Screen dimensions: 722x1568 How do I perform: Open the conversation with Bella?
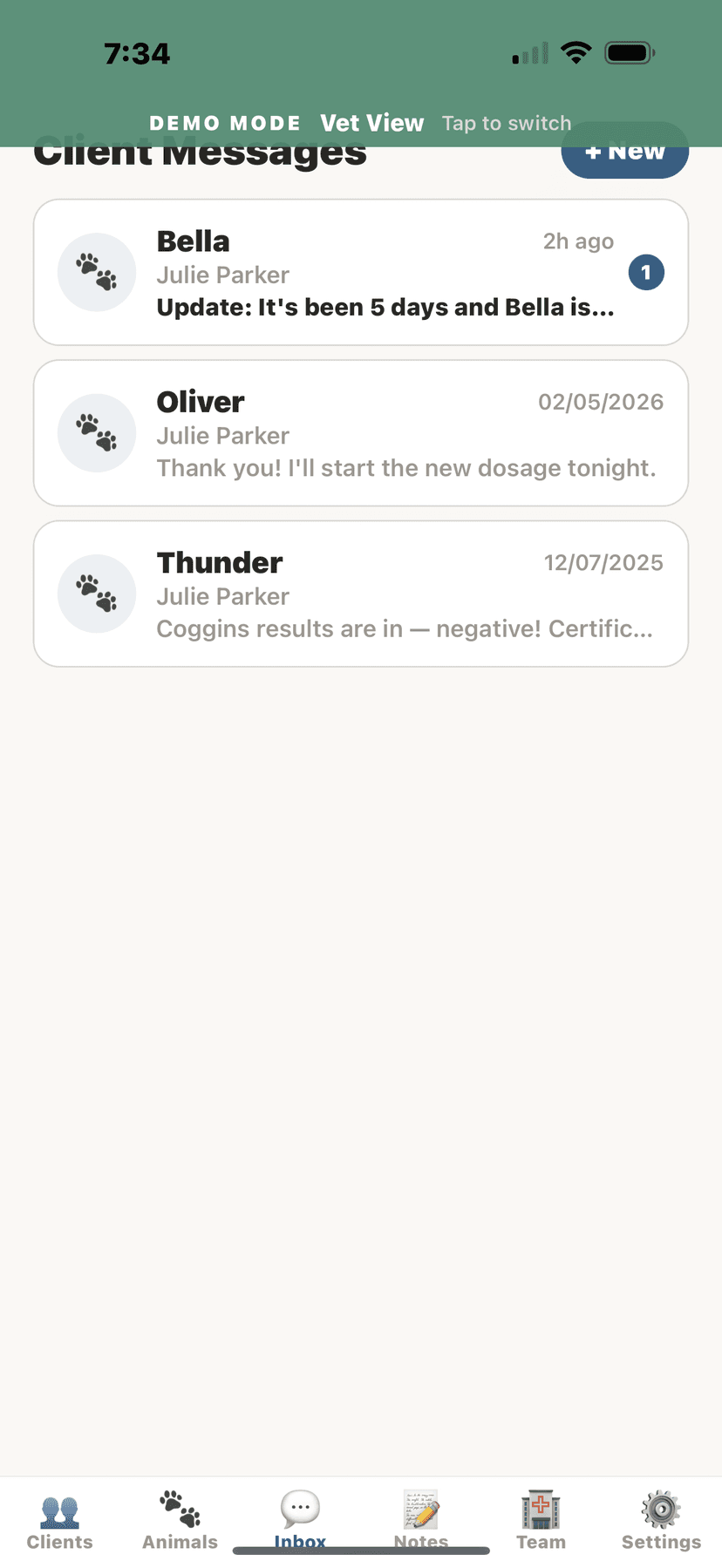(360, 272)
